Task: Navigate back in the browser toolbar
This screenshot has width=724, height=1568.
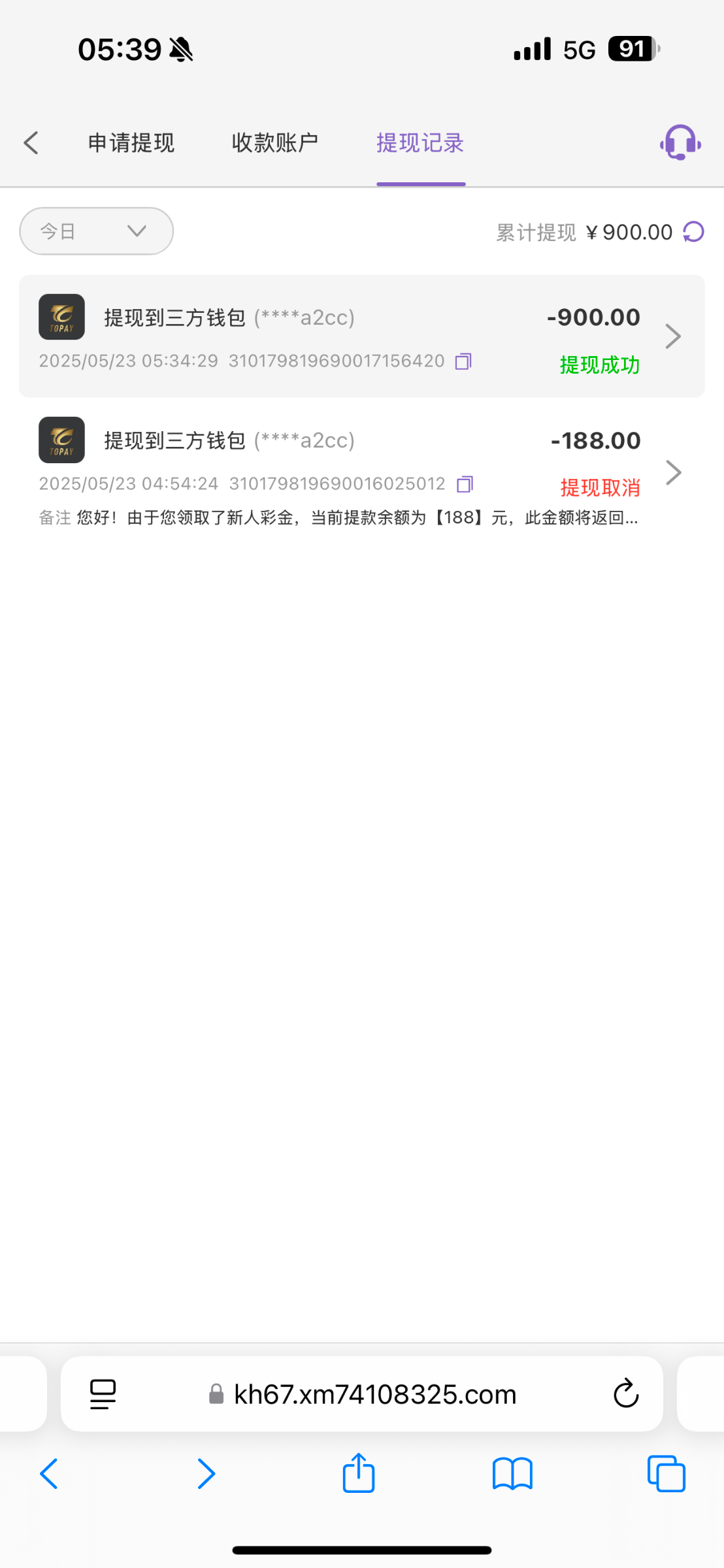Action: pyautogui.click(x=49, y=1474)
